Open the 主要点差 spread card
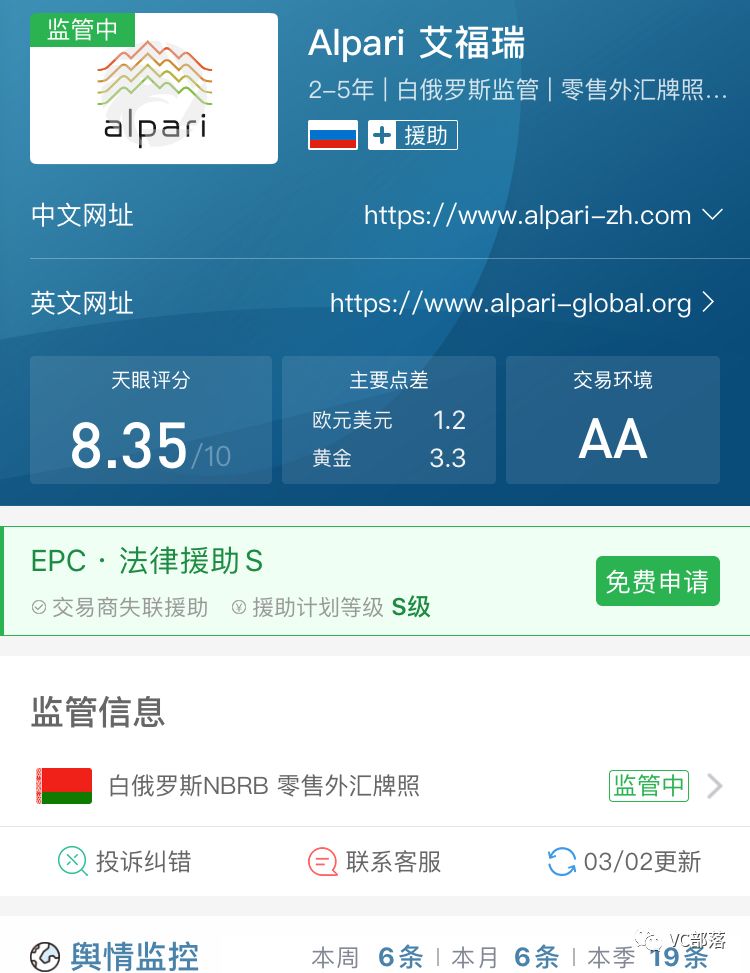This screenshot has height=973, width=750. point(388,420)
